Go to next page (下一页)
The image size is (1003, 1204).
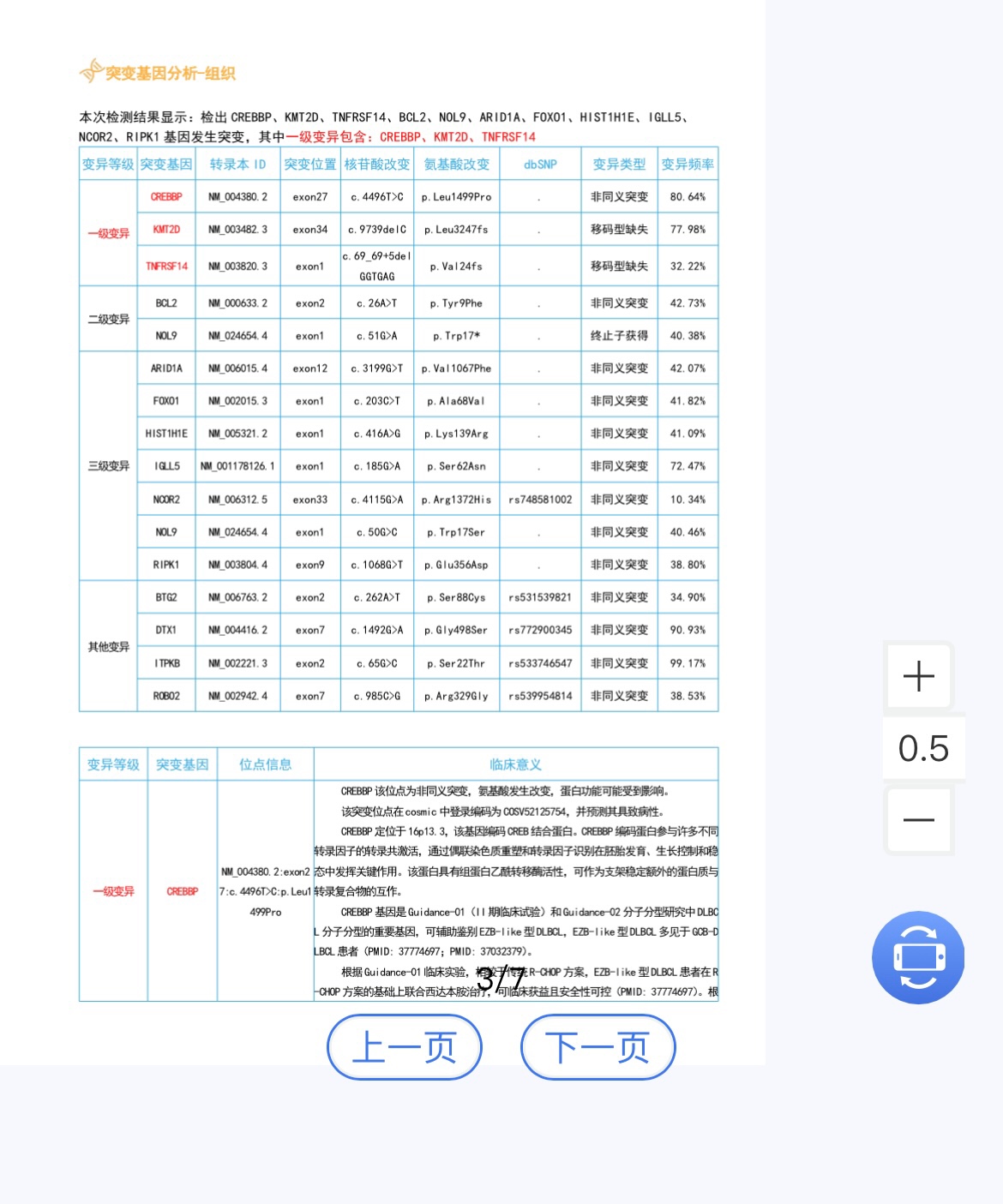click(598, 1047)
